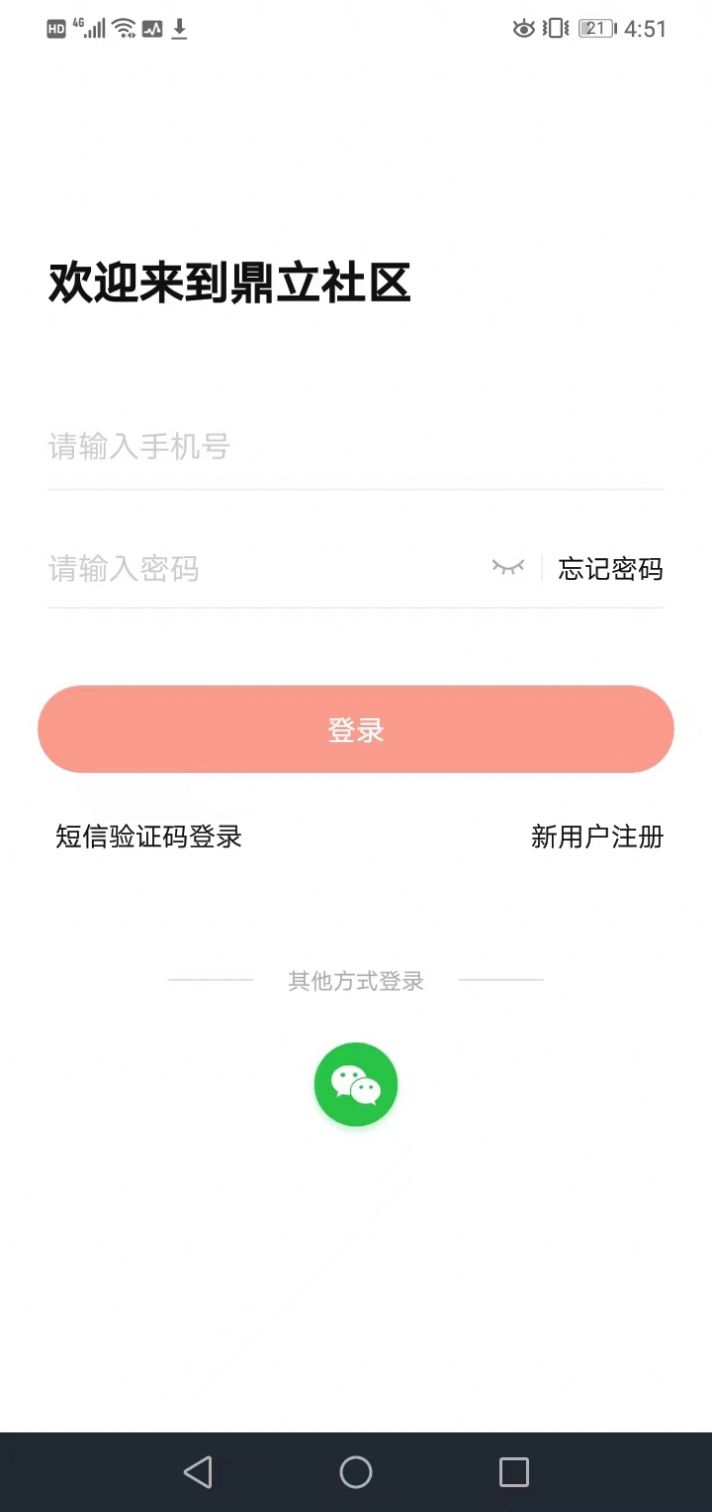Open 新用户注册 new user registration
Screen dimensions: 712x1512
pos(597,836)
